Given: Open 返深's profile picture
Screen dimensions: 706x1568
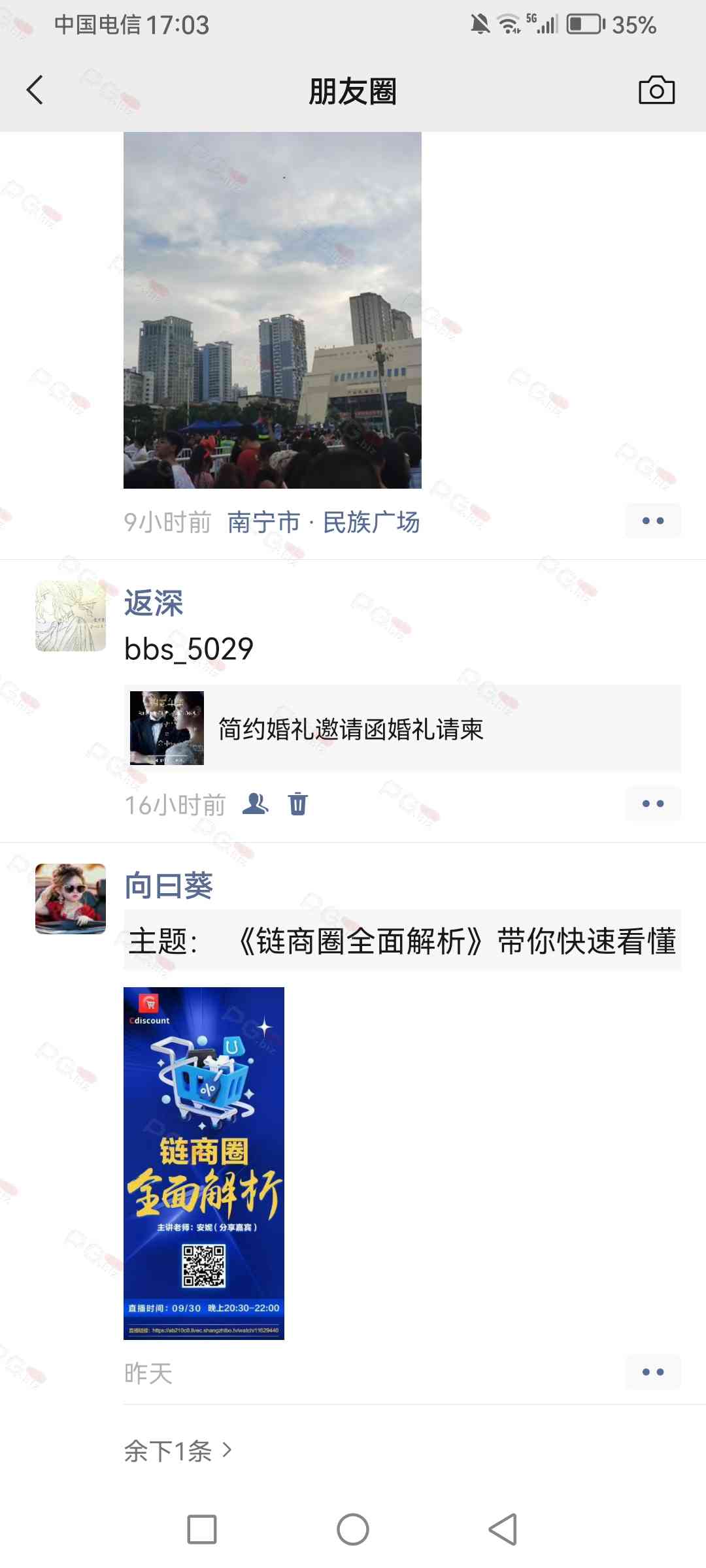Looking at the screenshot, I should click(71, 616).
